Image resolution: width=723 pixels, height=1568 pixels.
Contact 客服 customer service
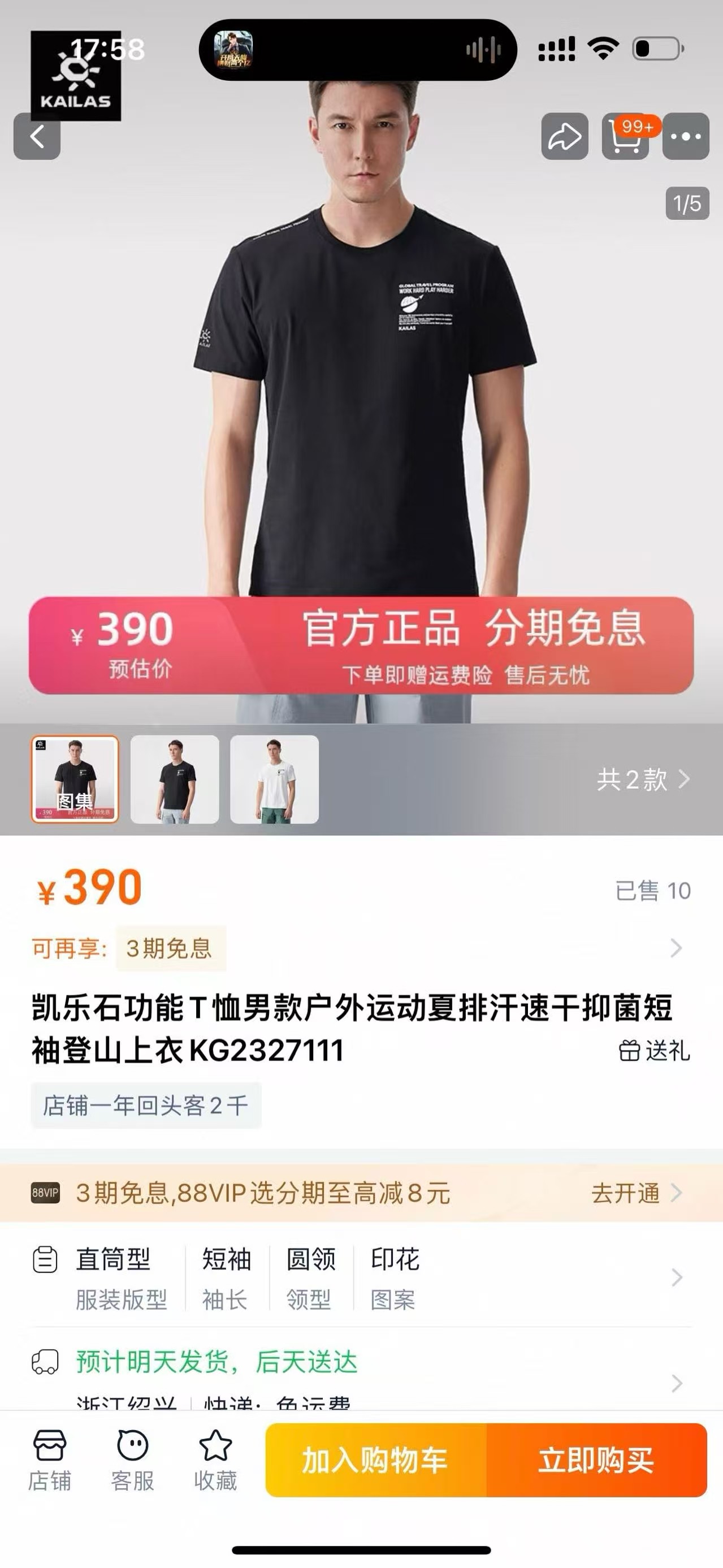click(x=132, y=1459)
